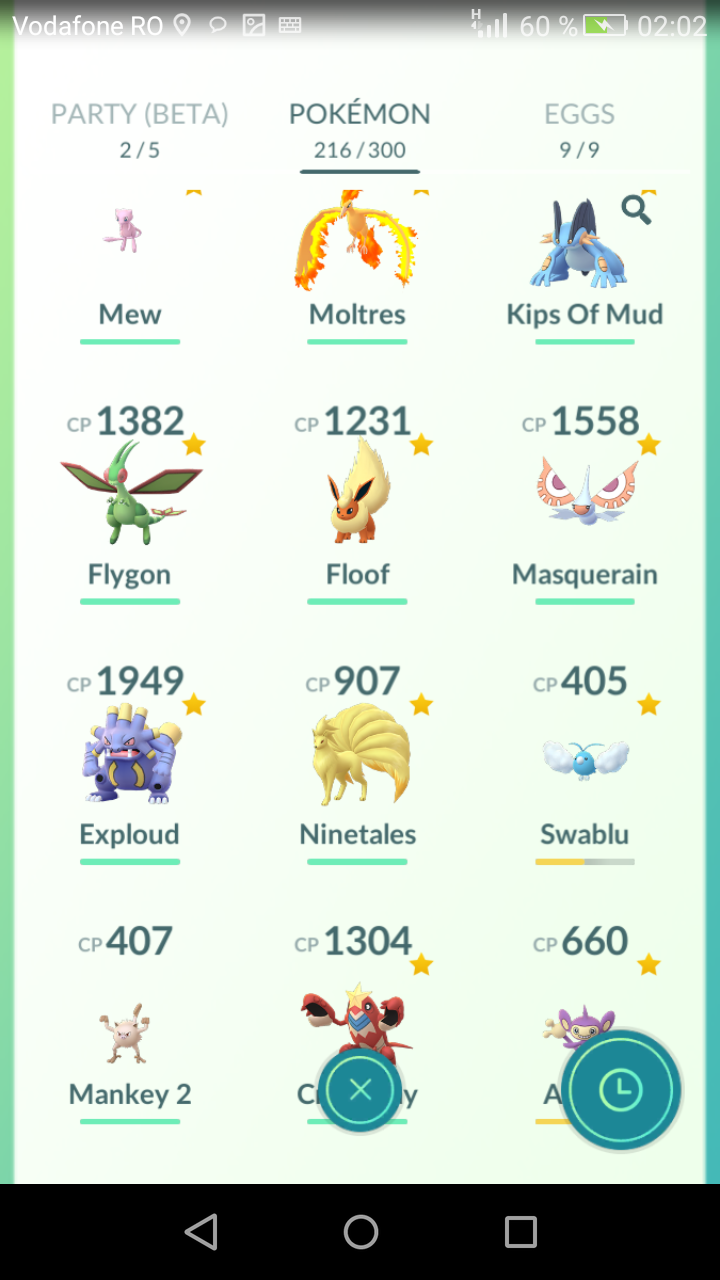This screenshot has height=1280, width=720.
Task: Switch to the Party (Beta) tab
Action: click(140, 130)
